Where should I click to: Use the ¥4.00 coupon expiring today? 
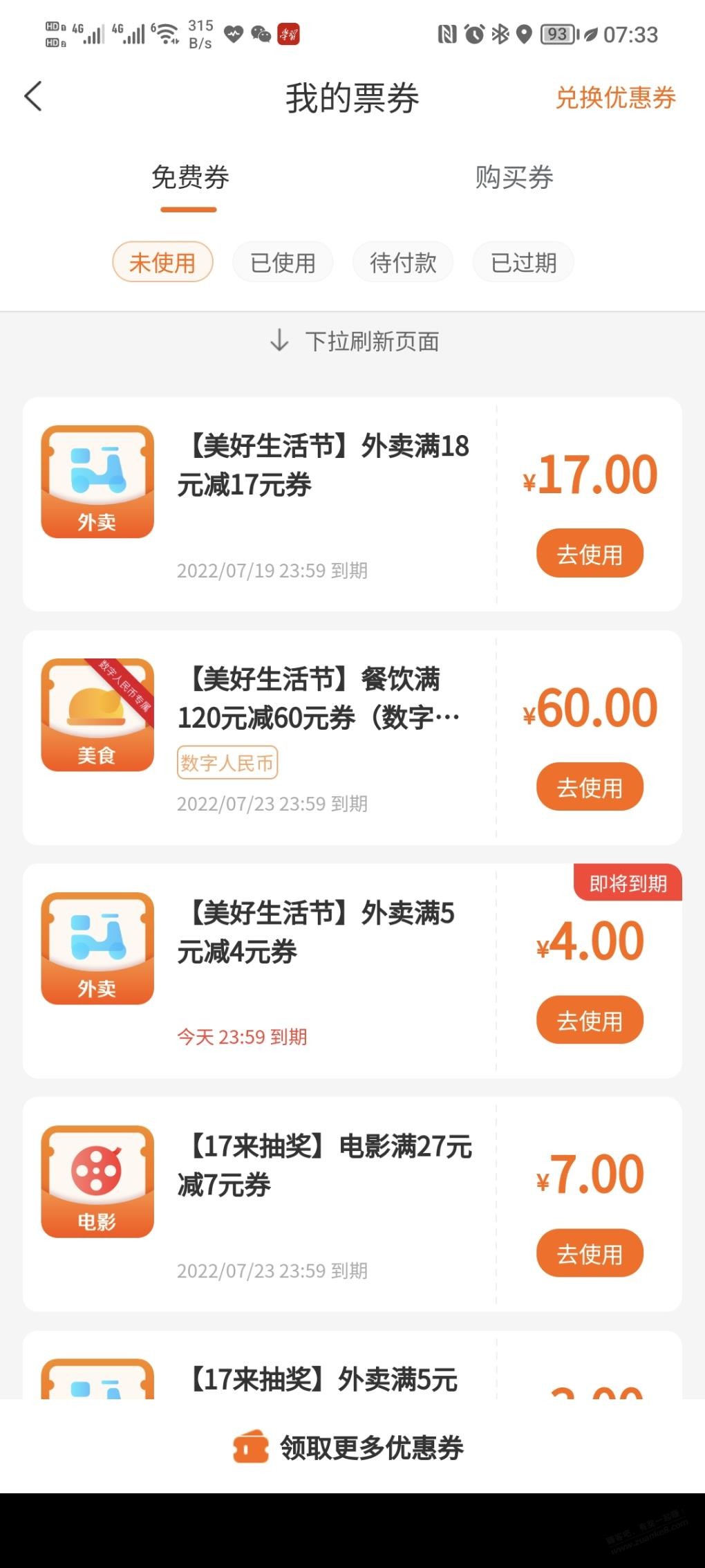click(x=590, y=1020)
